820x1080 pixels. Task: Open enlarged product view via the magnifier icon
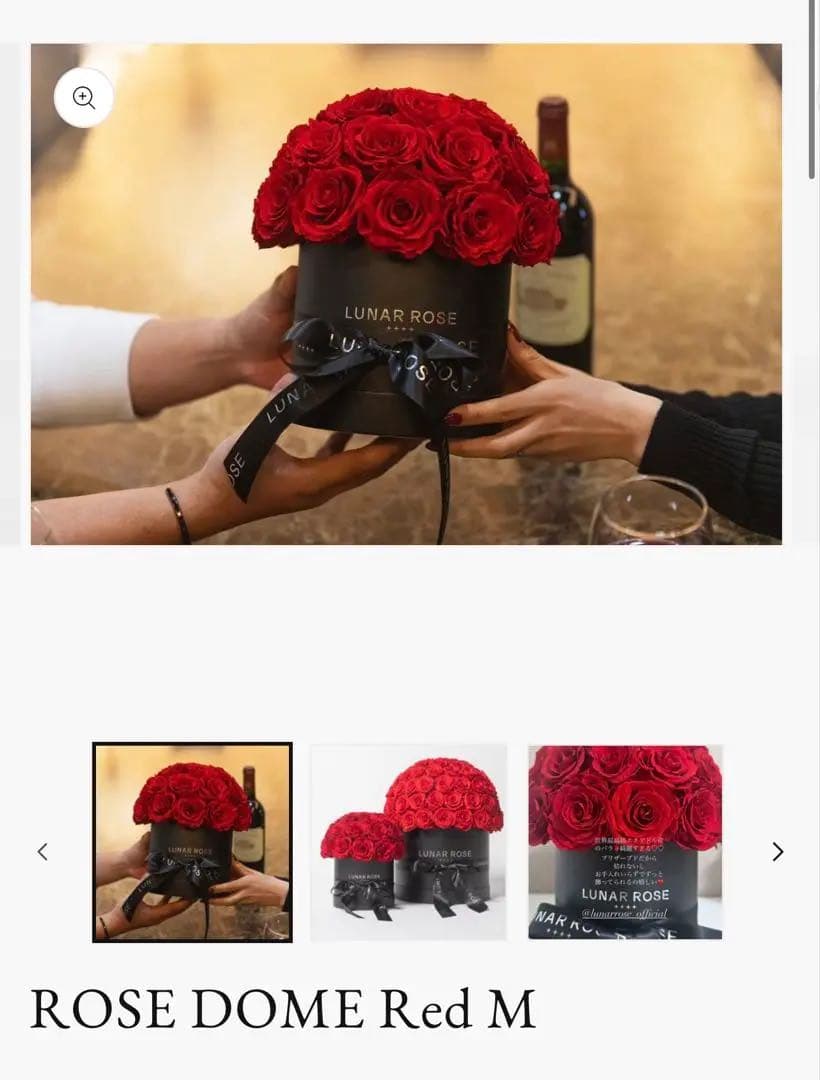click(84, 98)
